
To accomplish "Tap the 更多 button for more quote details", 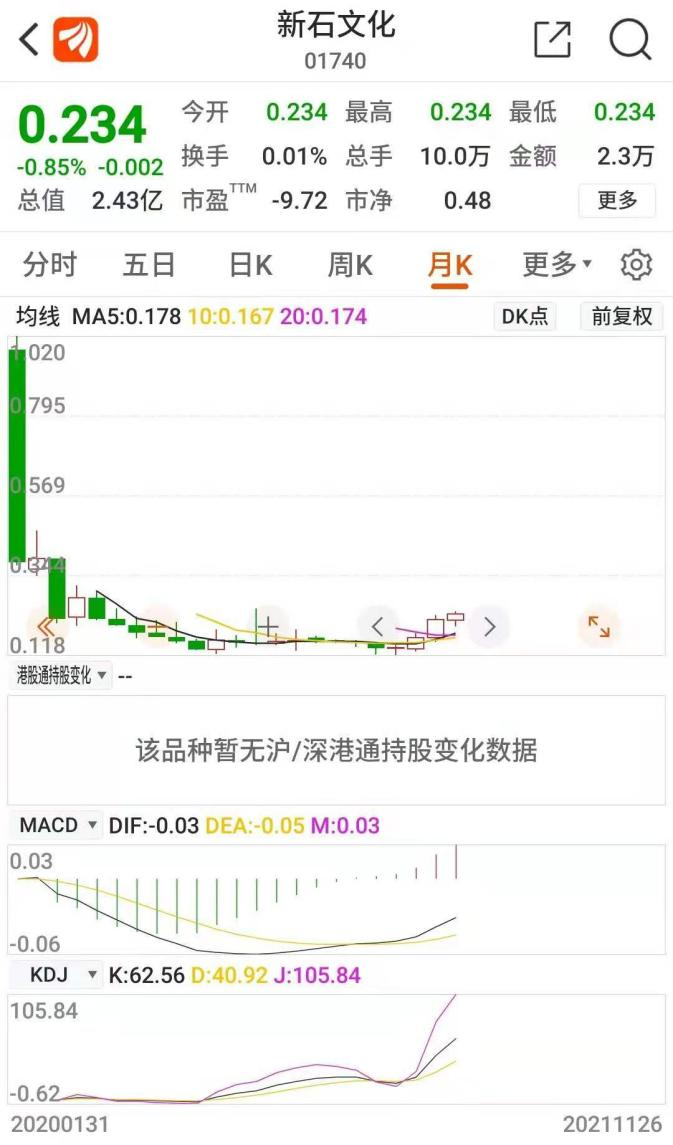I will click(617, 200).
